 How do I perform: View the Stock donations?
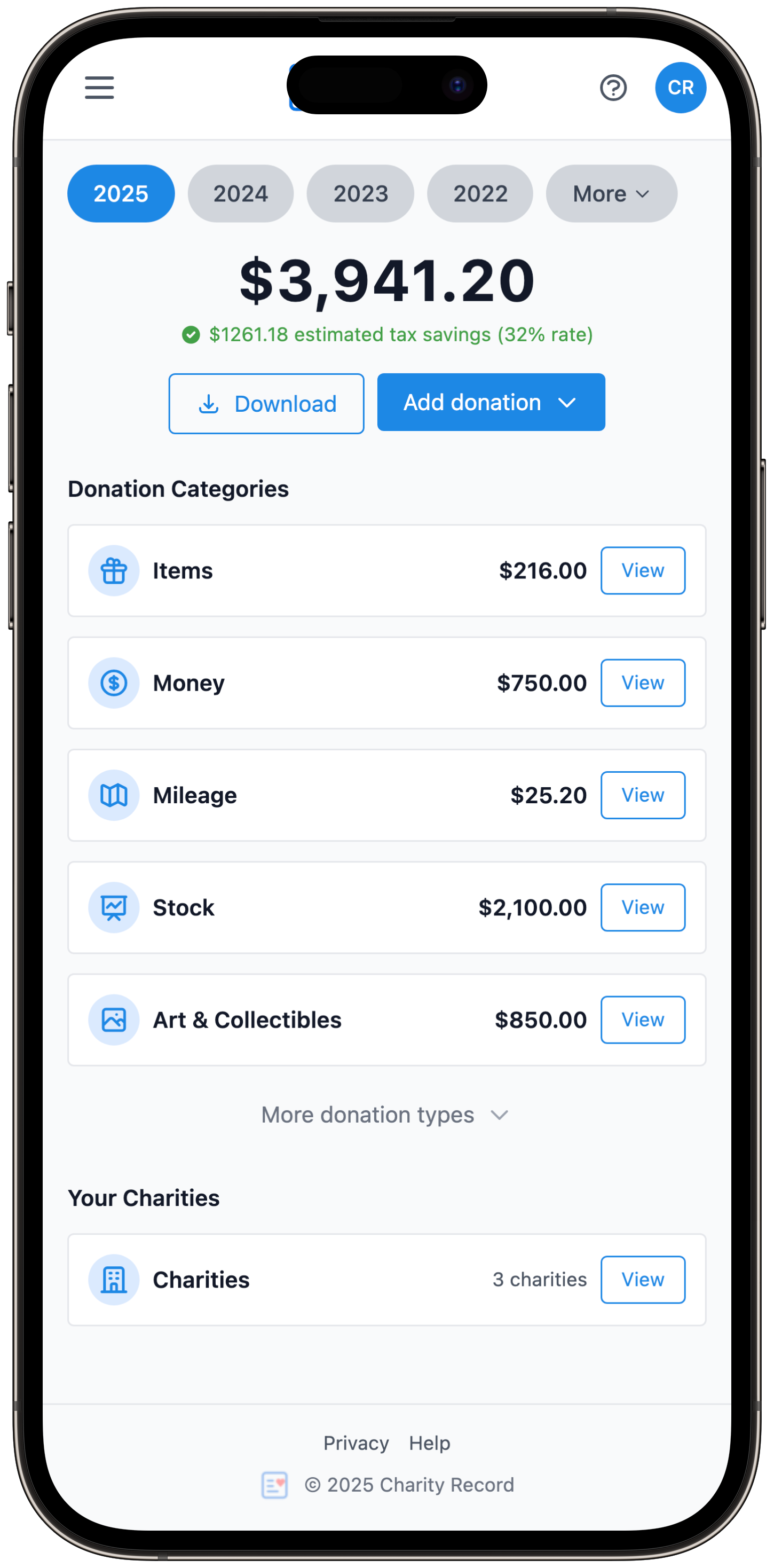tap(643, 907)
